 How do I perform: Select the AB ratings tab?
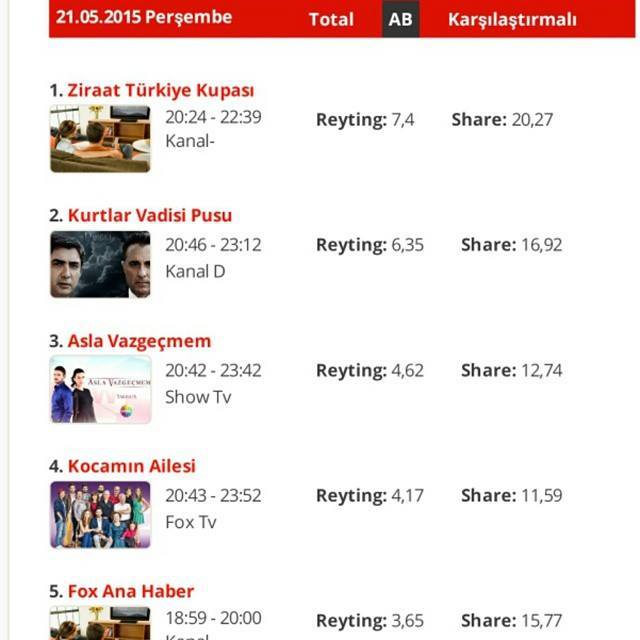pos(400,19)
